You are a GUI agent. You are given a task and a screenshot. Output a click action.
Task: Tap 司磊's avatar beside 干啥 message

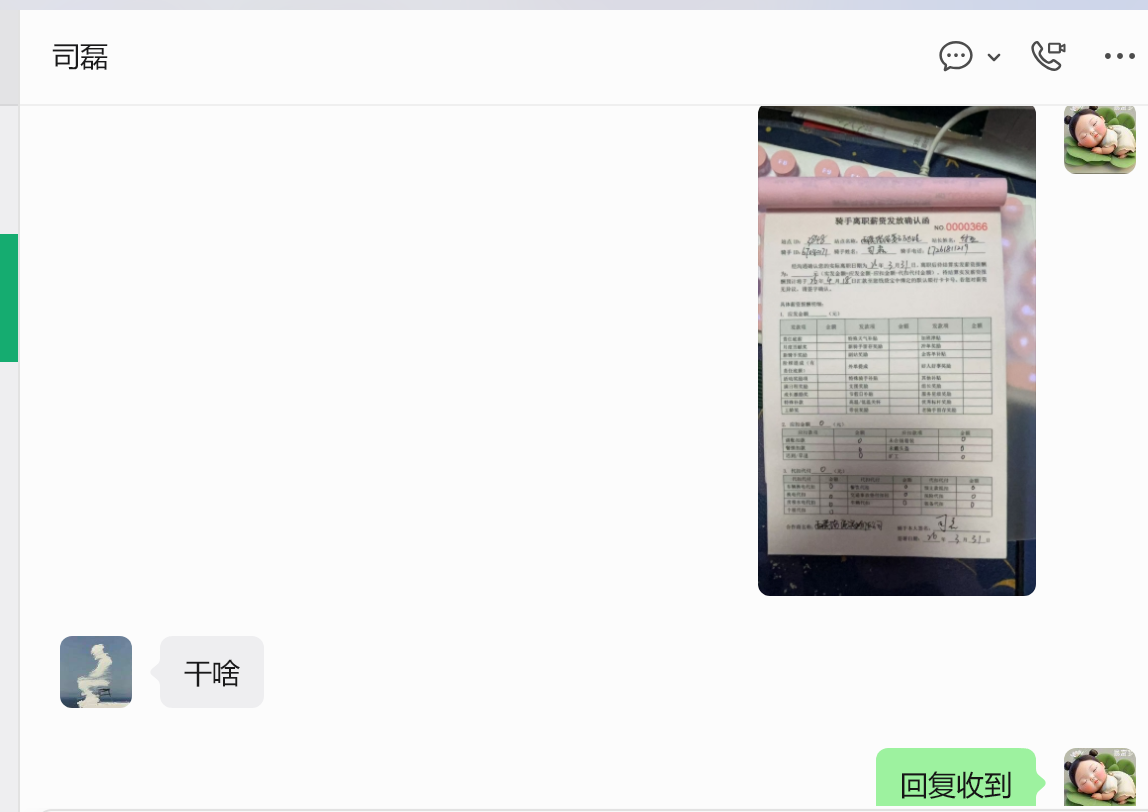pos(96,671)
